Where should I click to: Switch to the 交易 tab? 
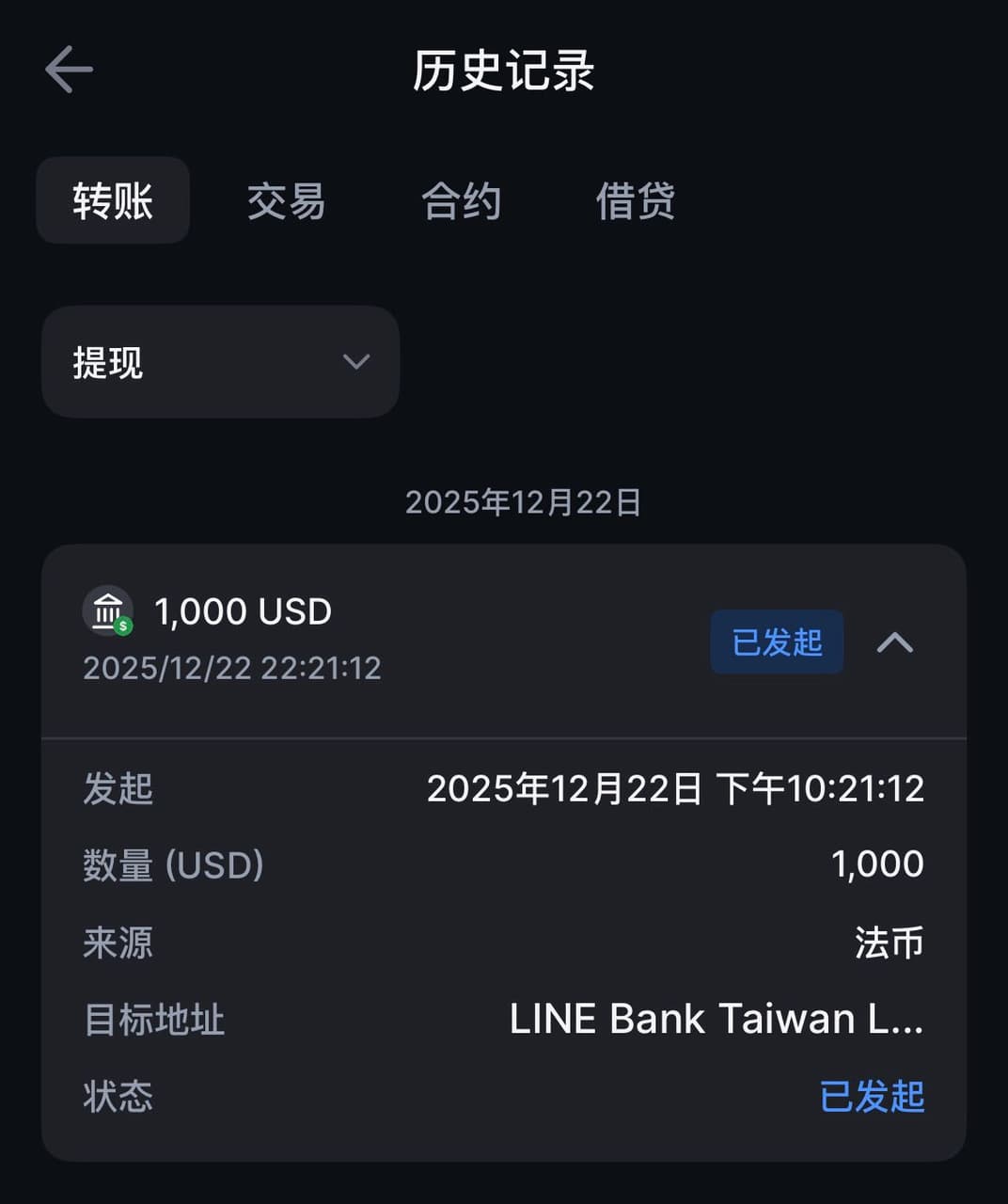(286, 199)
